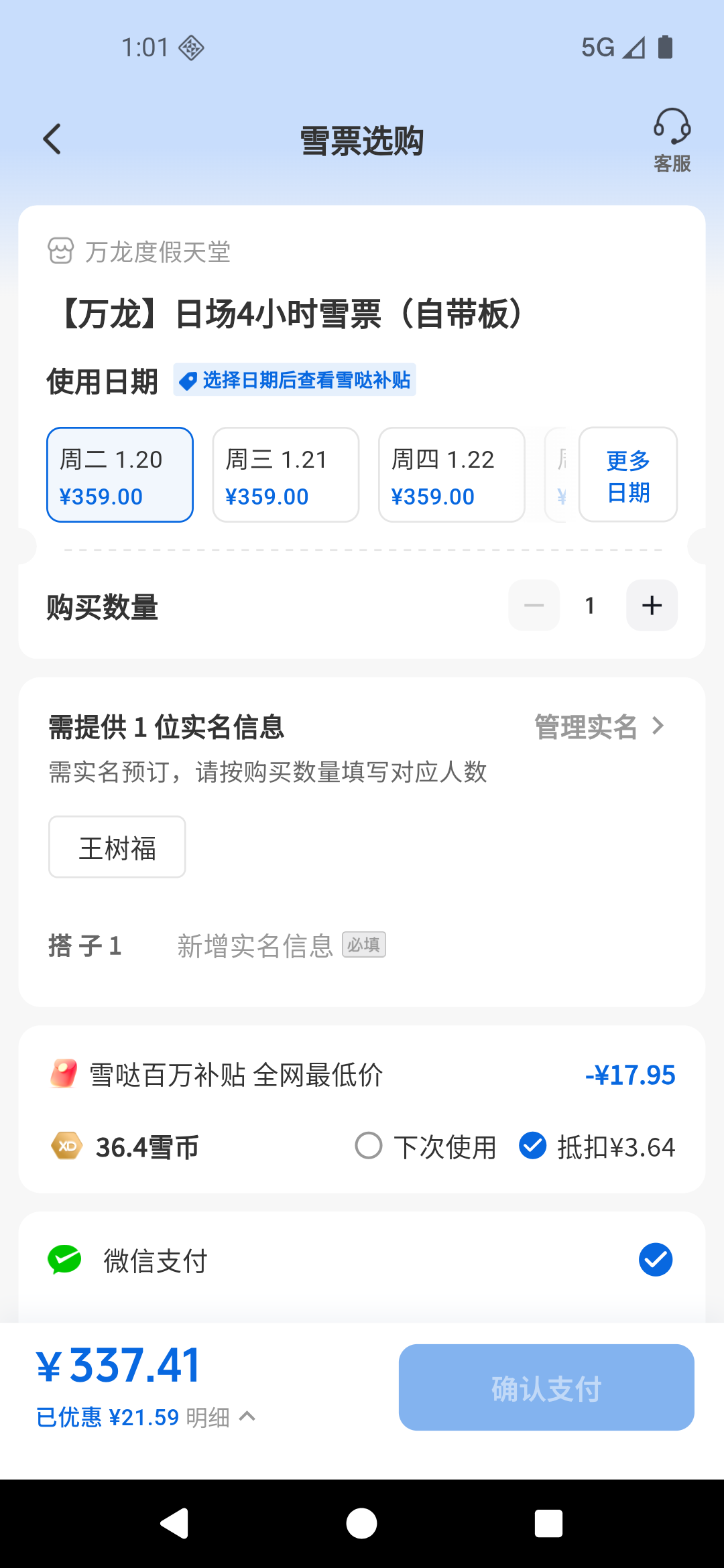The width and height of the screenshot is (724, 1568).
Task: Tap the red envelope subsidy icon
Action: [x=64, y=1073]
